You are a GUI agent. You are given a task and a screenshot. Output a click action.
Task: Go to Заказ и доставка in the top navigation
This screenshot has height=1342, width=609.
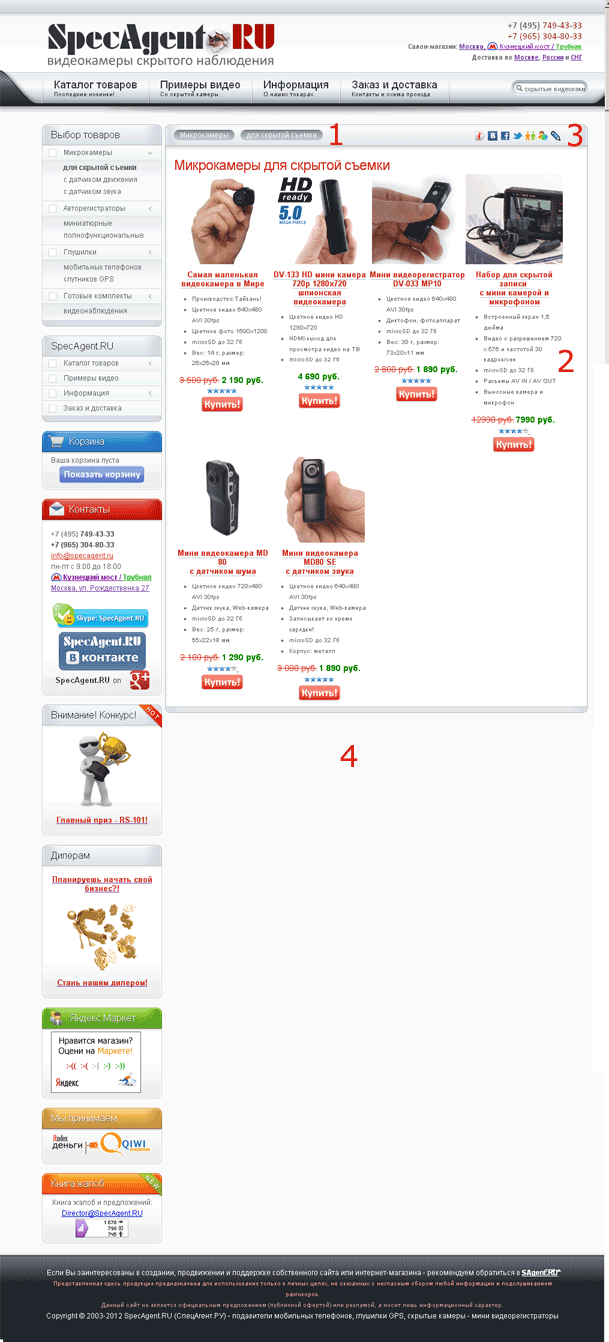coord(394,89)
